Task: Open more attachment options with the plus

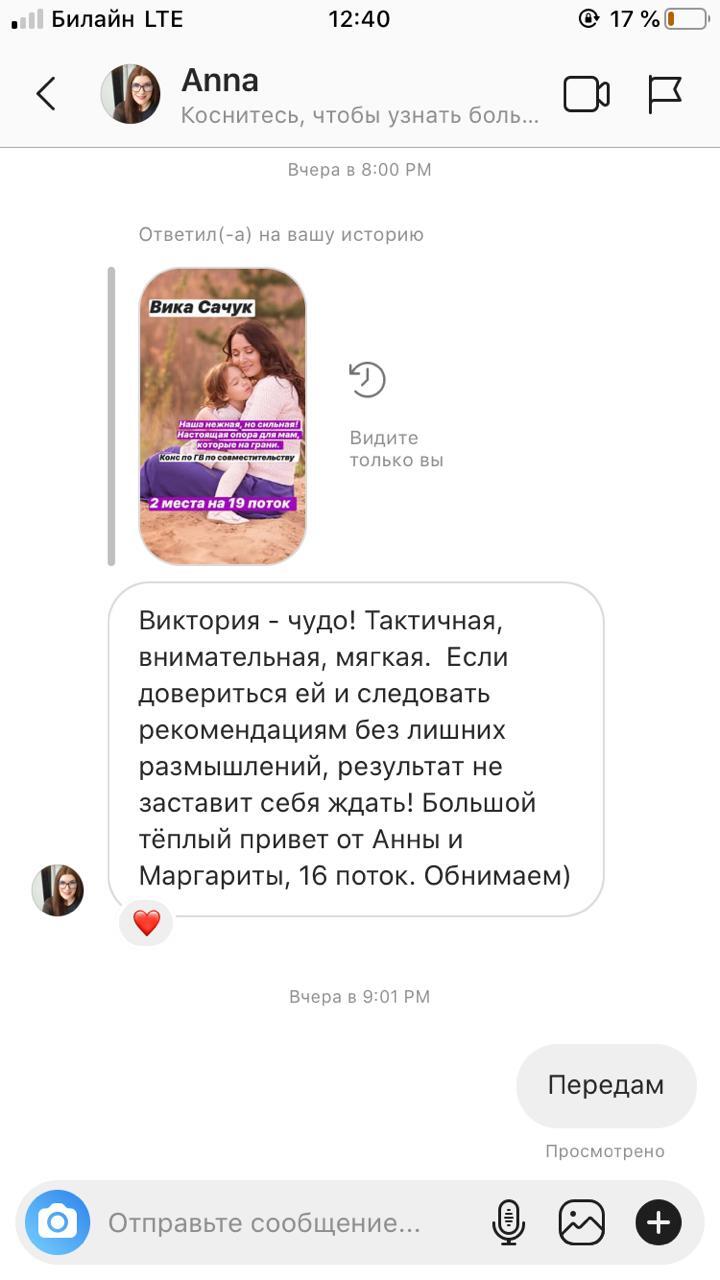Action: (x=658, y=1222)
